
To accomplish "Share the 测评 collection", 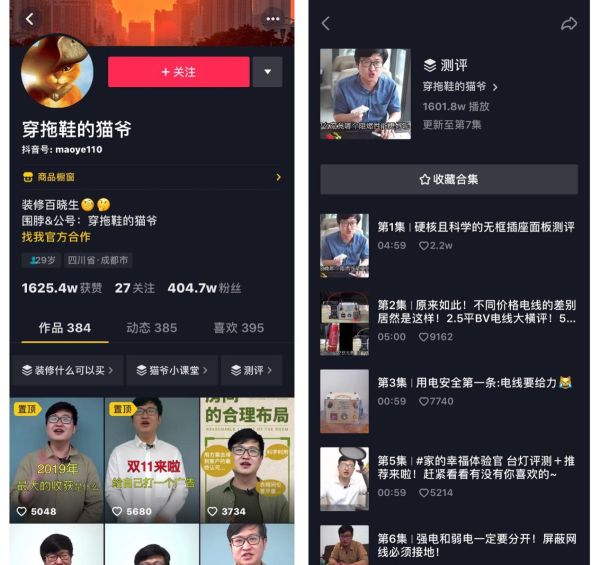I will tap(569, 23).
